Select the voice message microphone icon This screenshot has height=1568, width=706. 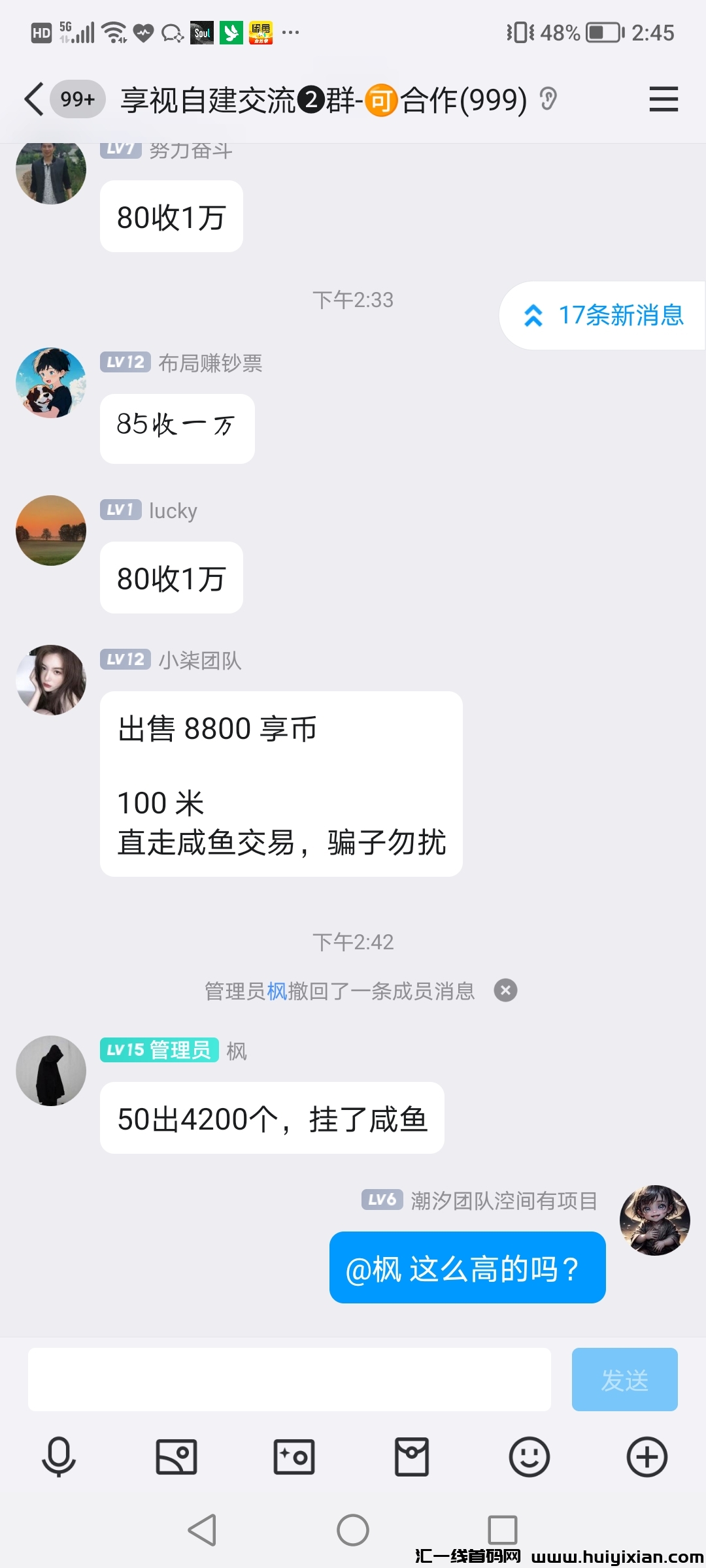tap(58, 1456)
